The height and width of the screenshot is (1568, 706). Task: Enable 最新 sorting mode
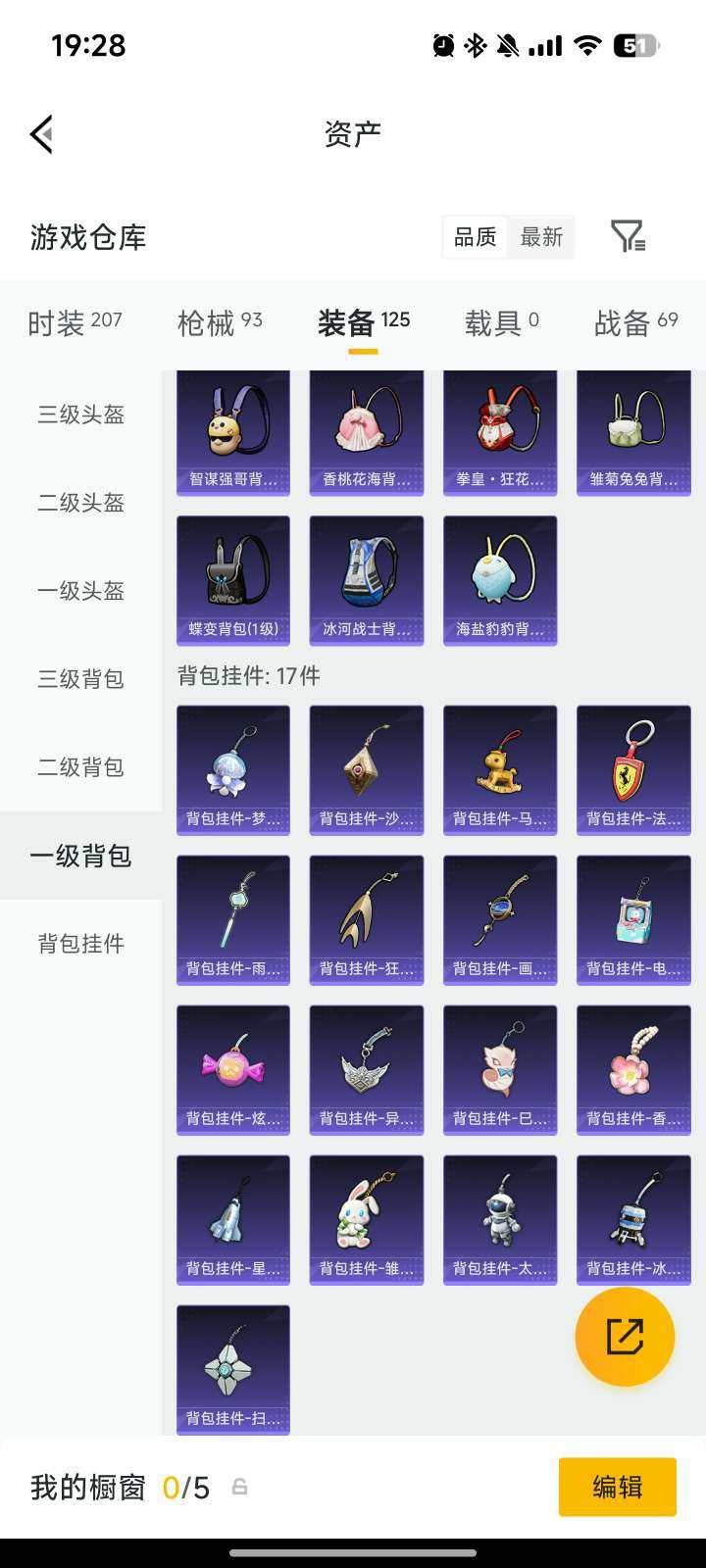tap(541, 236)
